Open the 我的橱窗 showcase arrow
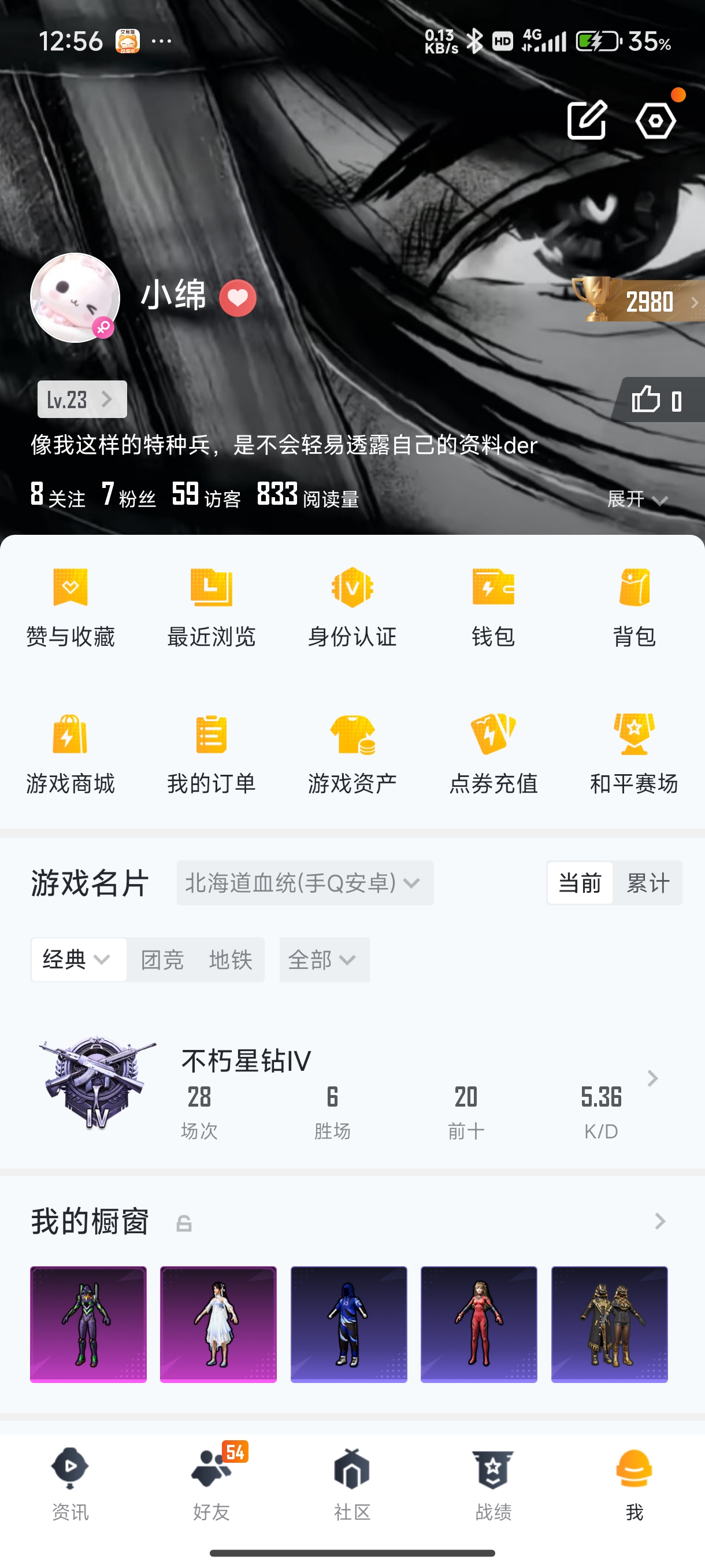Screen dimensions: 705x1568 [660, 1221]
